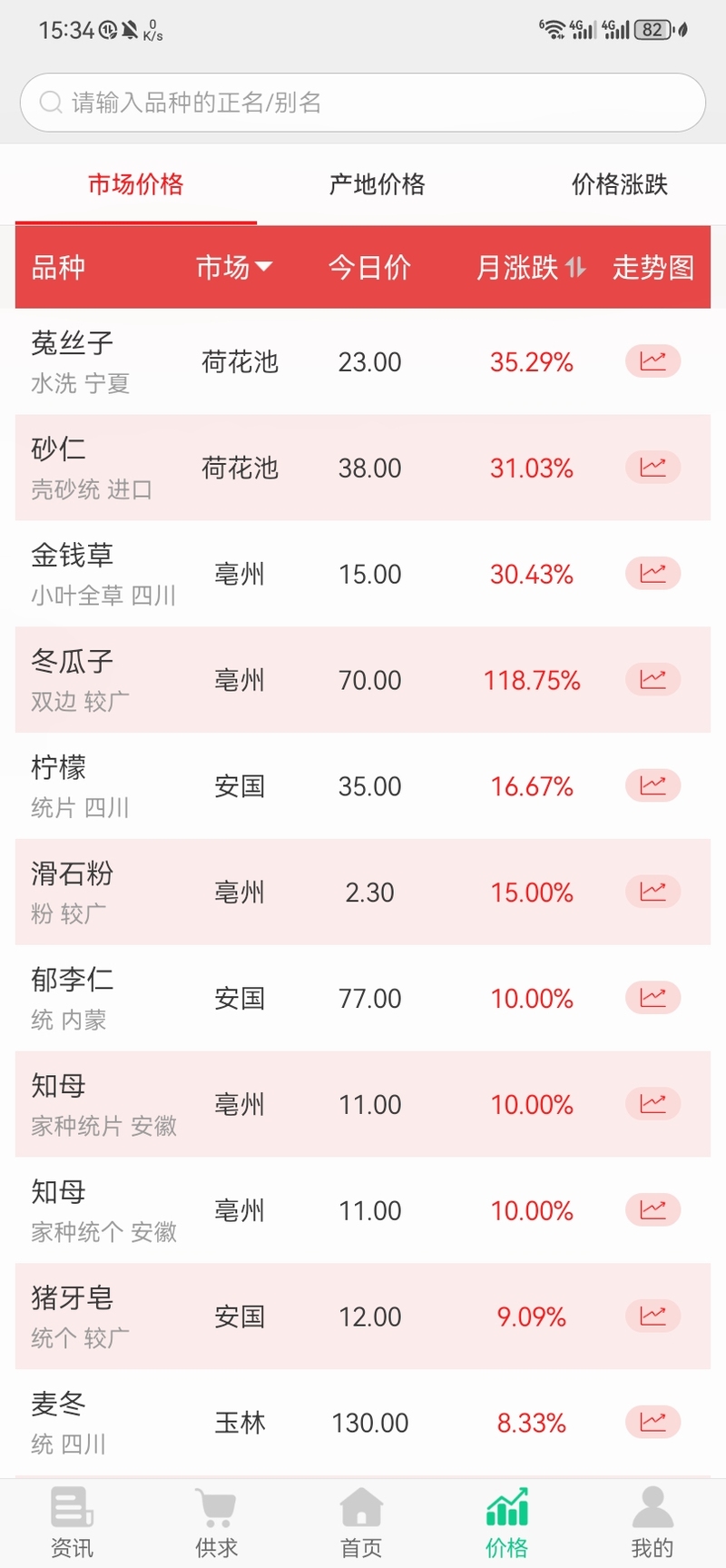Switch to the 产地价格 tab
The width and height of the screenshot is (726, 1568).
click(377, 184)
